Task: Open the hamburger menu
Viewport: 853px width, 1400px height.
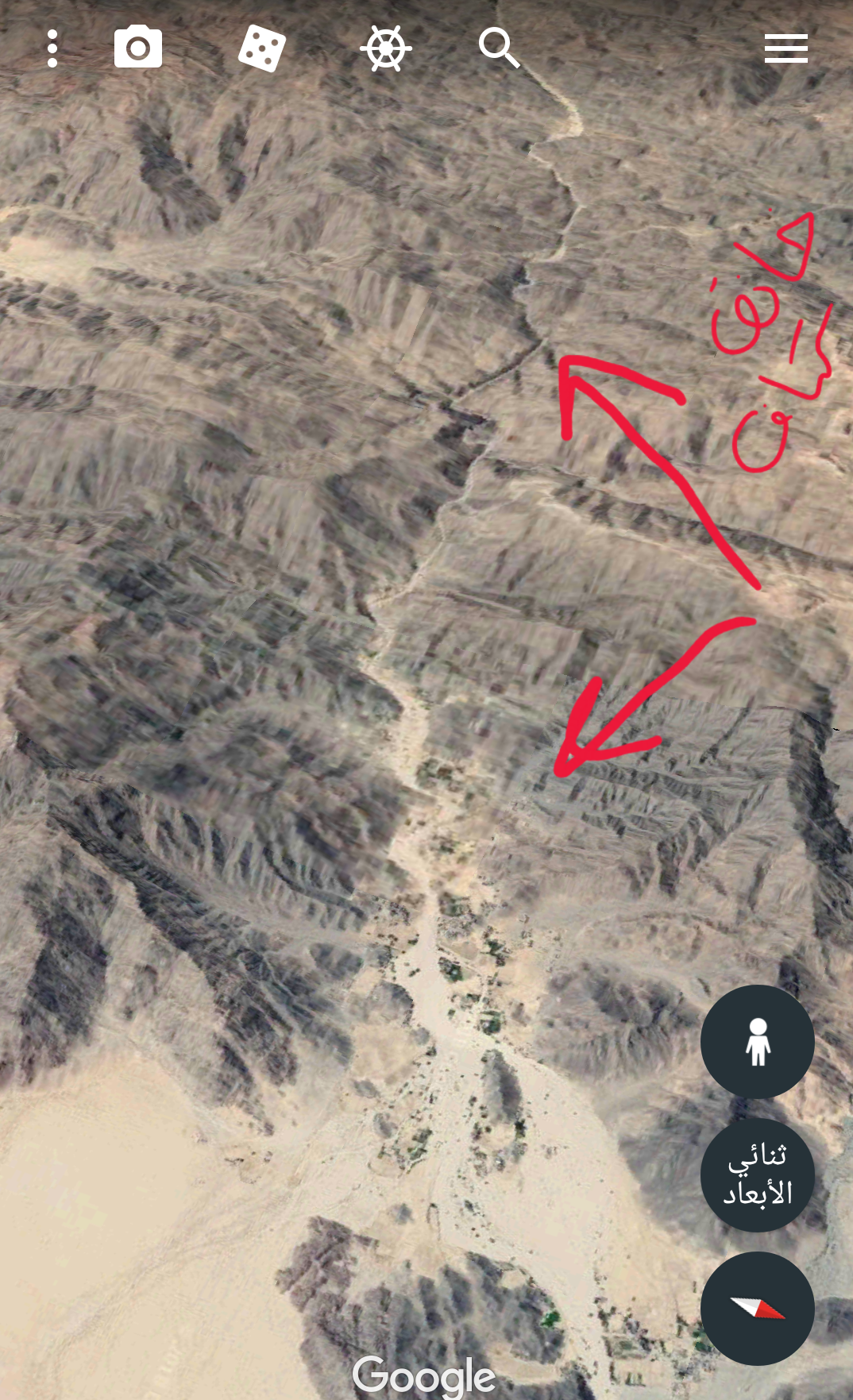Action: coord(785,48)
